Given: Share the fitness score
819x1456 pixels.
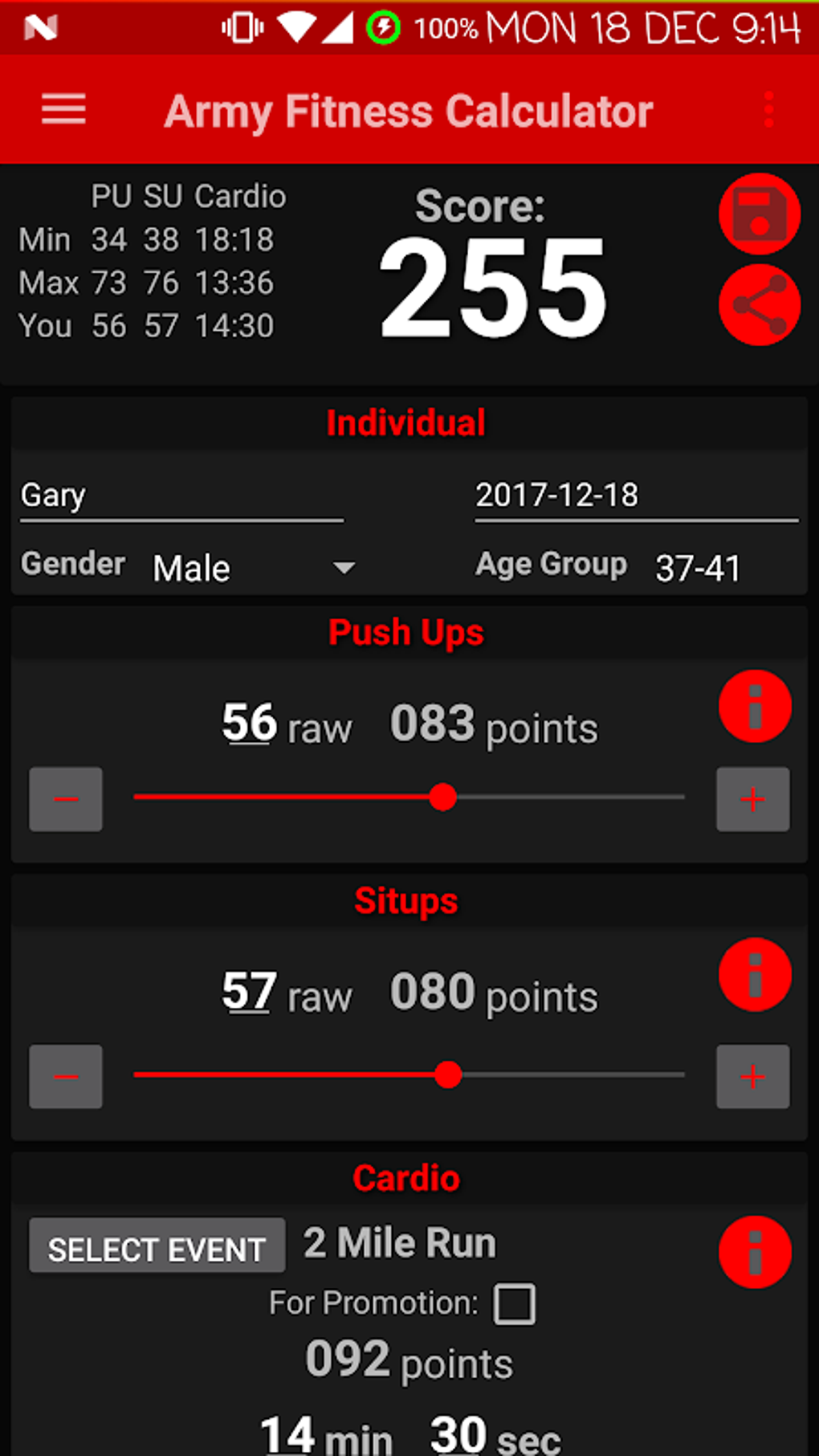Looking at the screenshot, I should (x=759, y=305).
